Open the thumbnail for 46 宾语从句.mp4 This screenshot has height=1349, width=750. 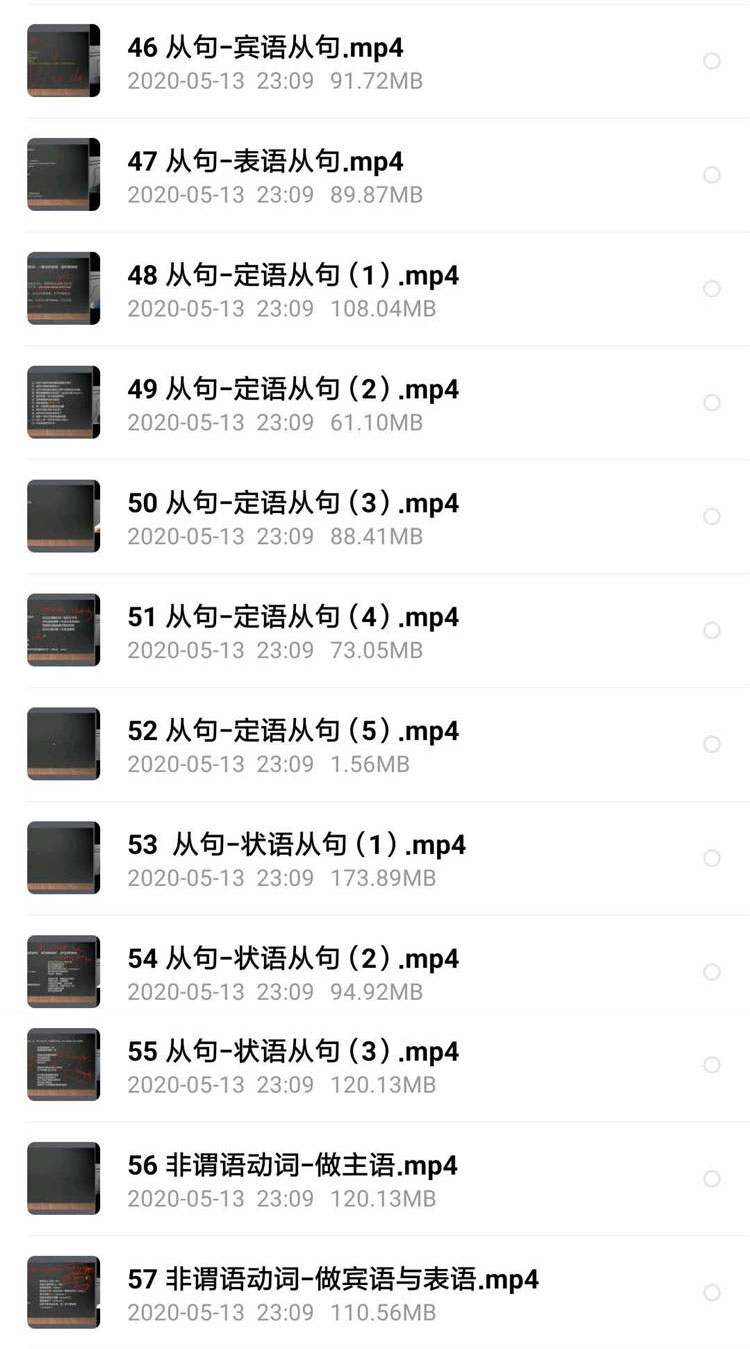(x=62, y=60)
